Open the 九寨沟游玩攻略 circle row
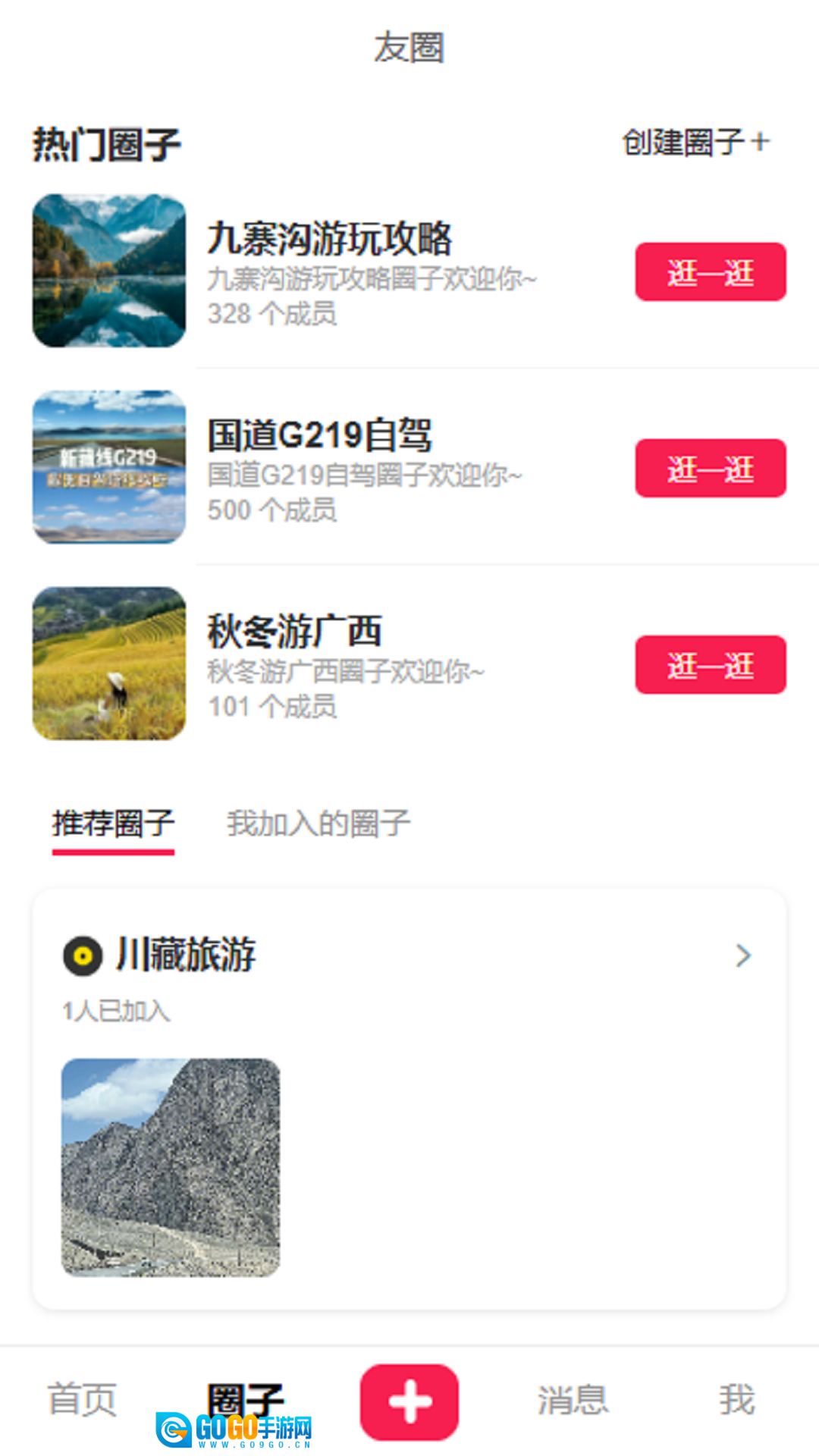The width and height of the screenshot is (819, 1456). [409, 271]
